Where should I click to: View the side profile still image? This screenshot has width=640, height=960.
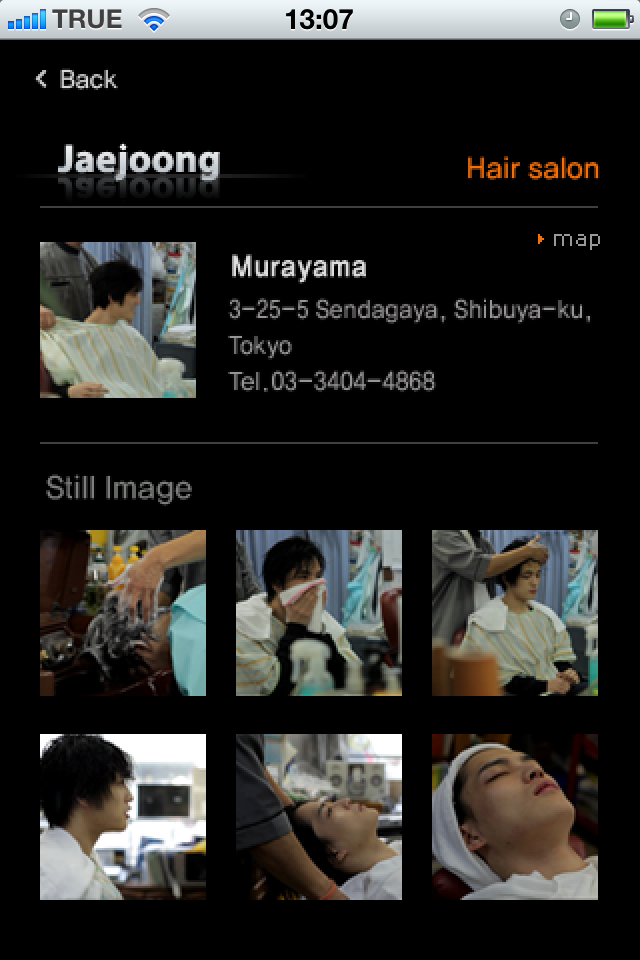click(123, 817)
